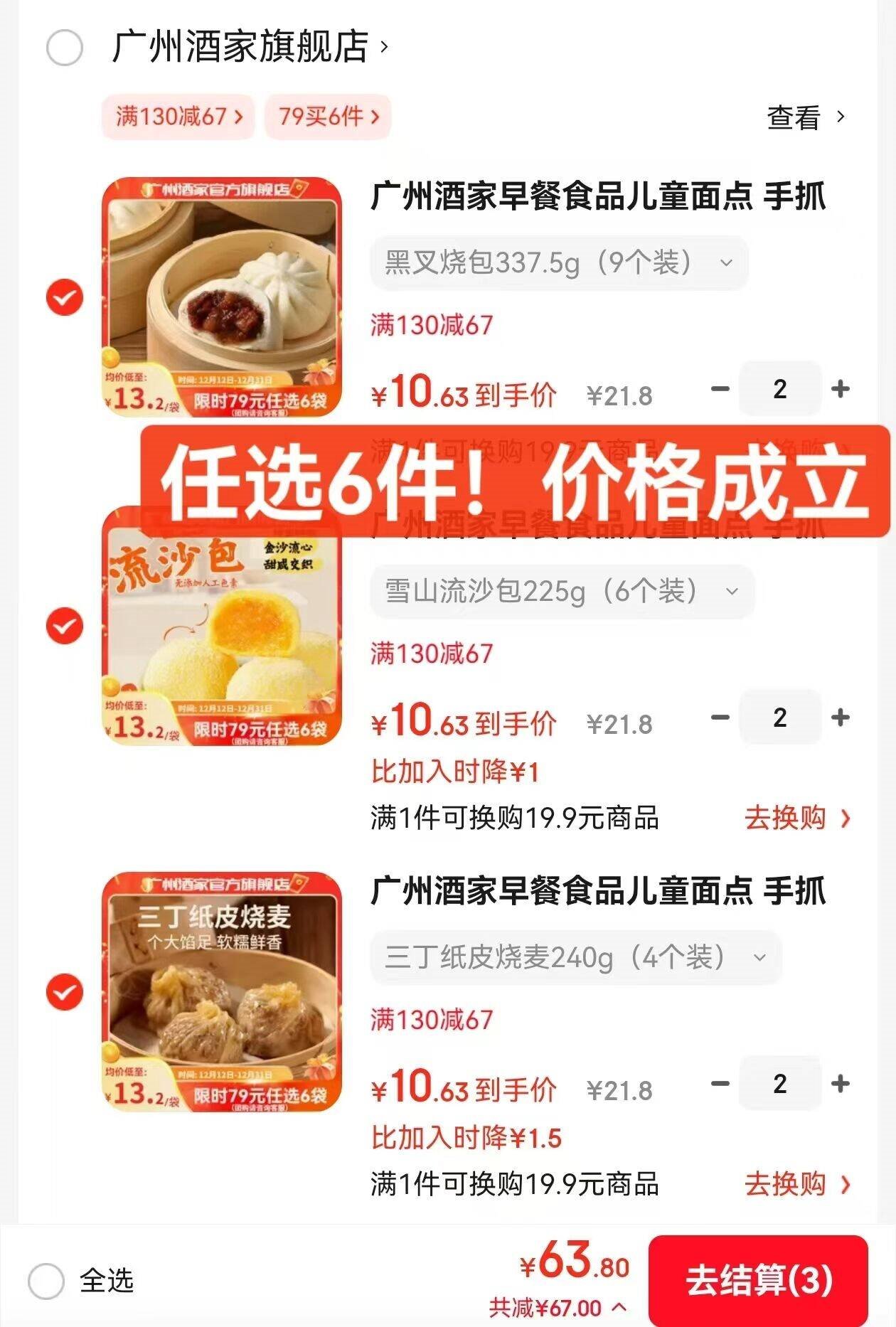Open the 黑叉烧包337.5g variant dropdown
Viewport: 896px width, 1327px height.
(x=559, y=263)
